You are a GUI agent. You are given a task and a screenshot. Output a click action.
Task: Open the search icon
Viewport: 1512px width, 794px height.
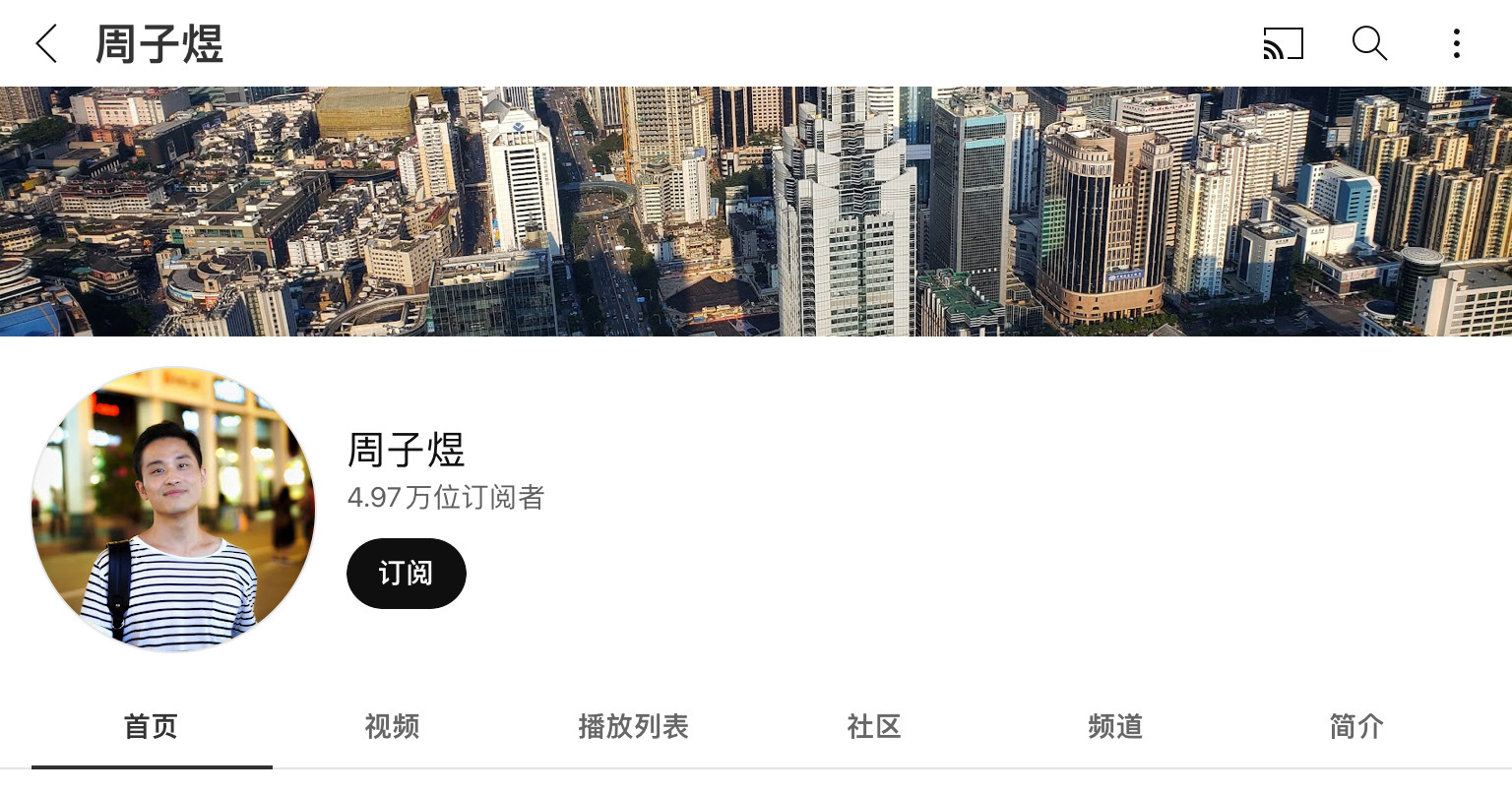point(1368,44)
